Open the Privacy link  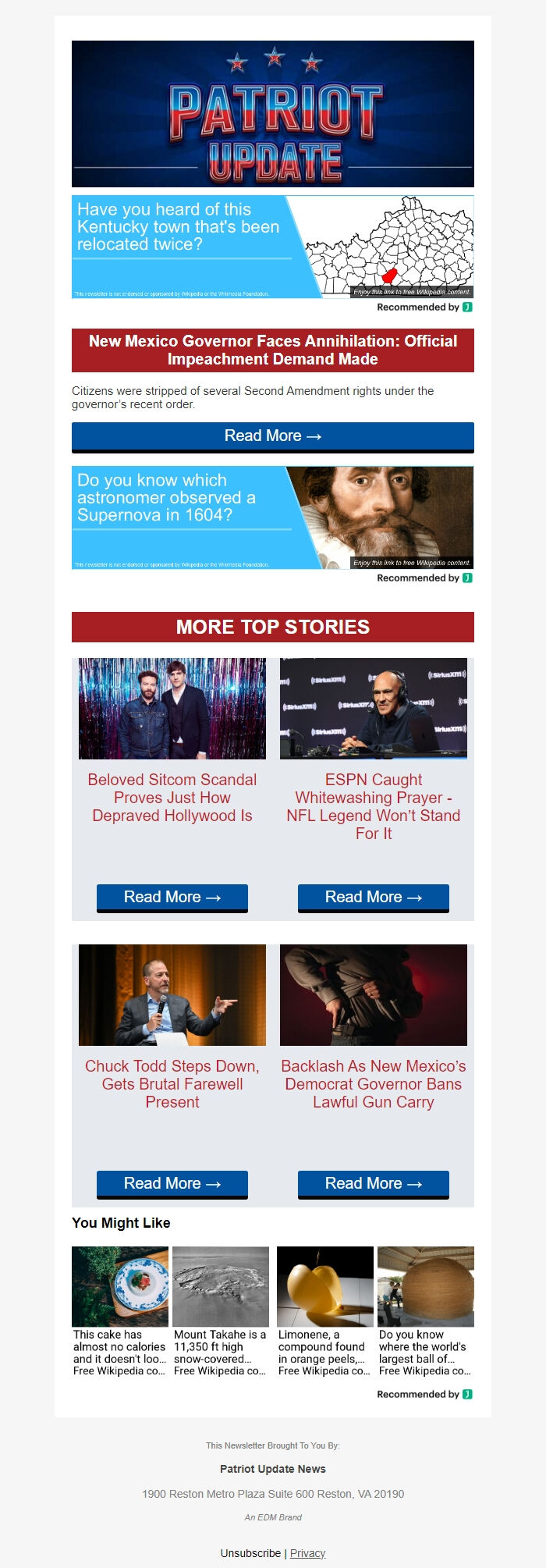point(307,1553)
